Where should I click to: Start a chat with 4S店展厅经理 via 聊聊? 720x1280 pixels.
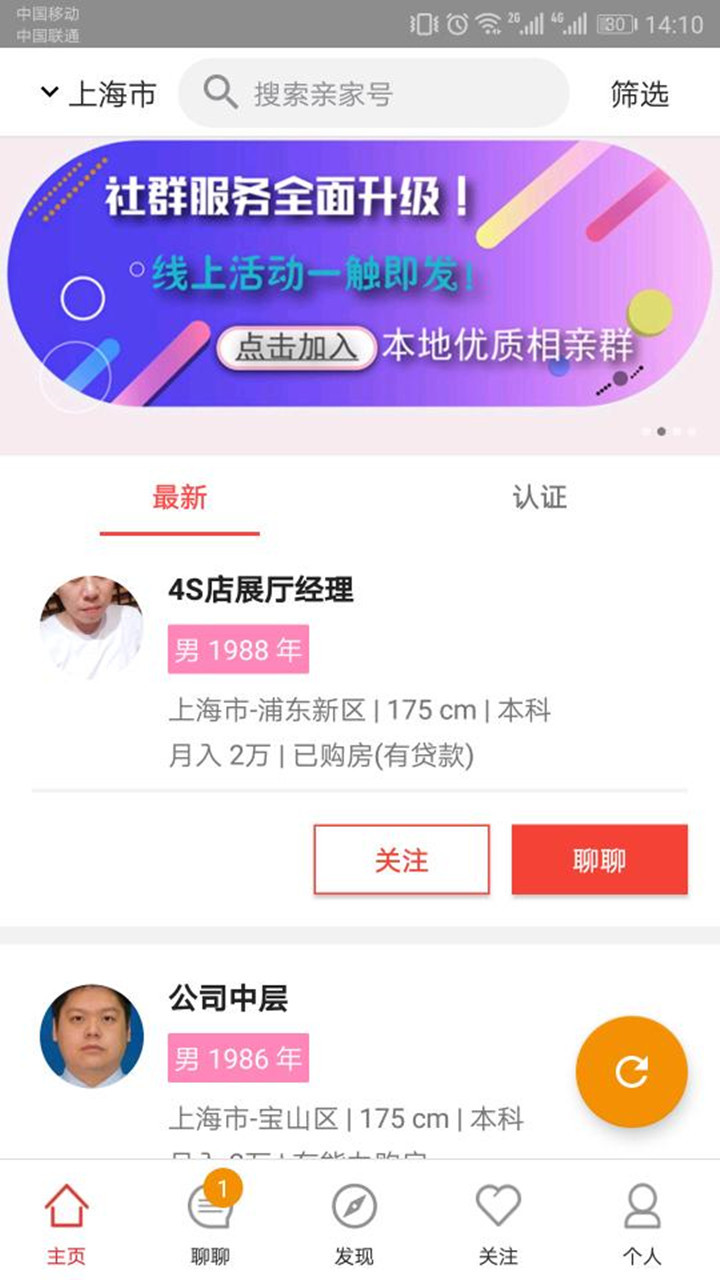pos(599,860)
